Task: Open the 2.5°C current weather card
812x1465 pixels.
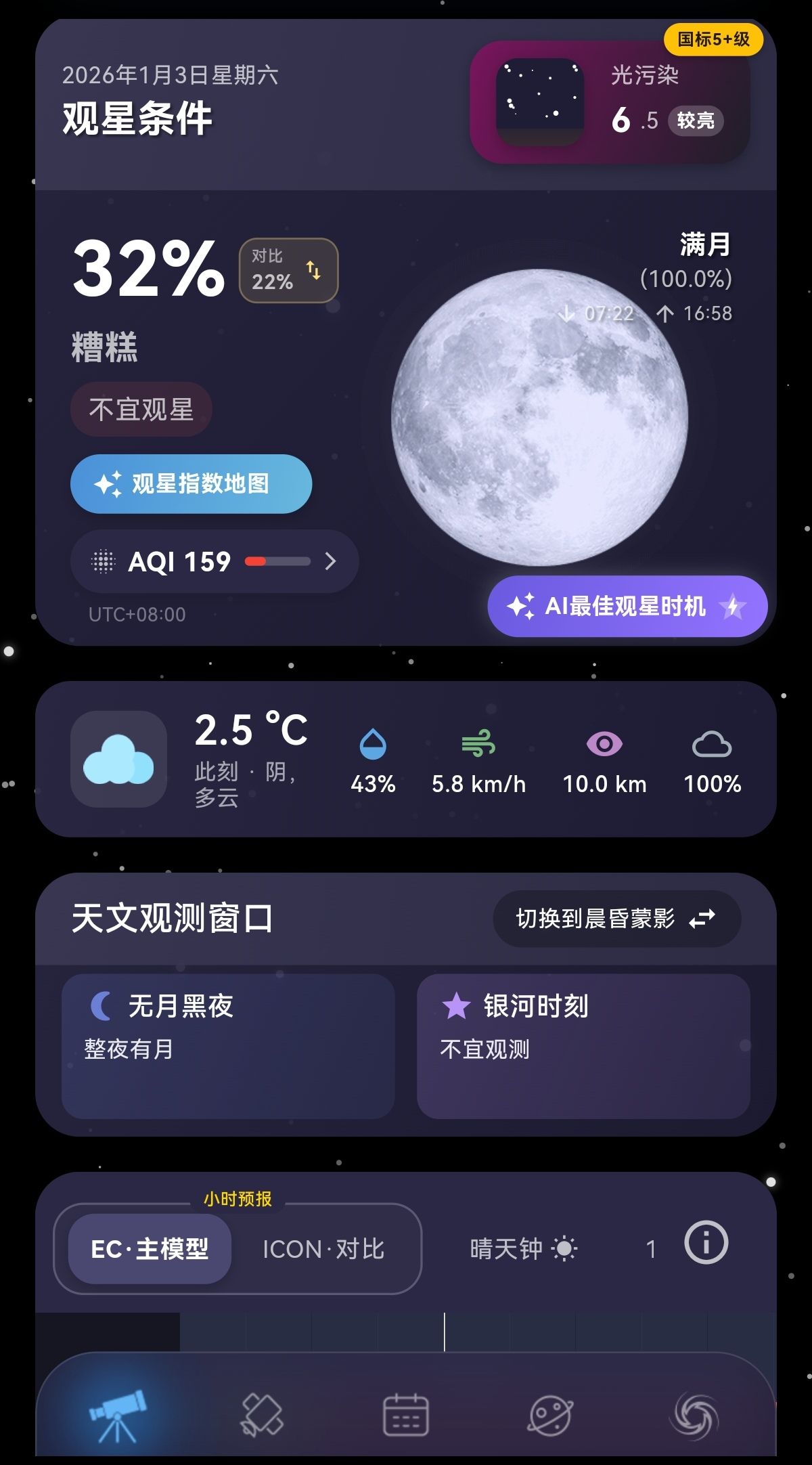Action: pyautogui.click(x=406, y=759)
